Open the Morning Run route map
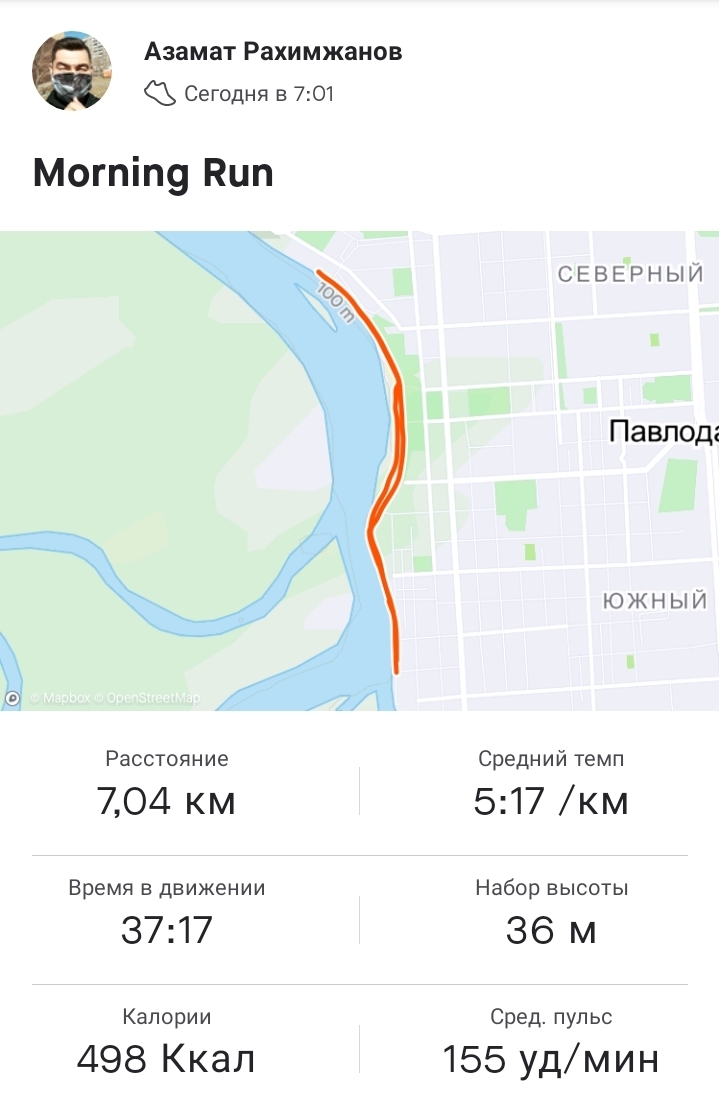This screenshot has height=1104, width=719. 360,470
